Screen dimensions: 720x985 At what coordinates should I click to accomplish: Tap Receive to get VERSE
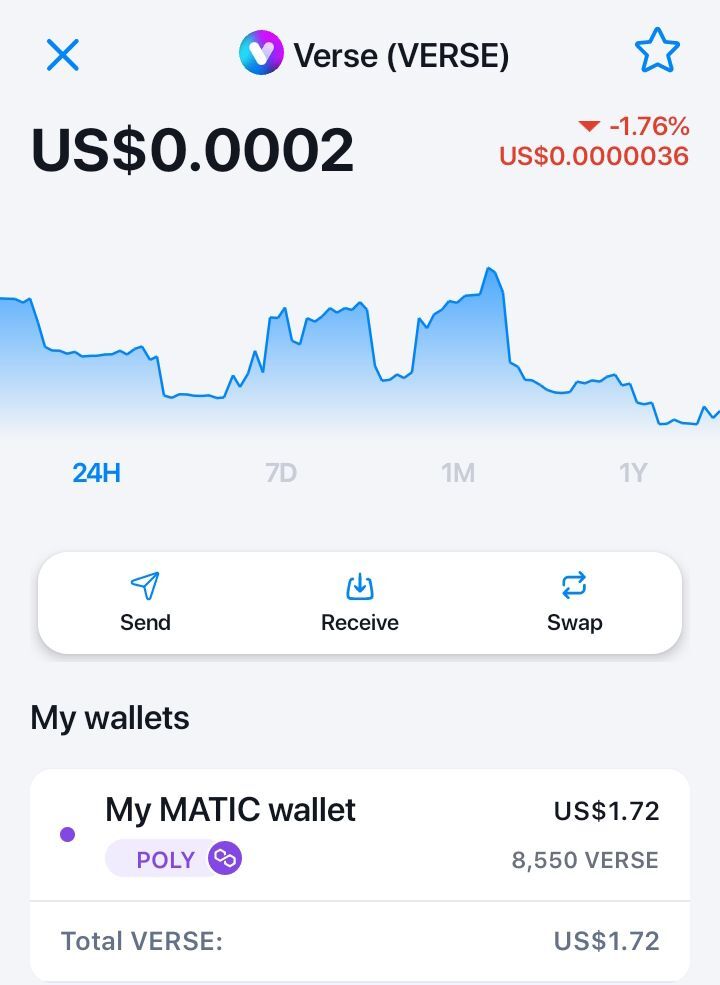[359, 603]
